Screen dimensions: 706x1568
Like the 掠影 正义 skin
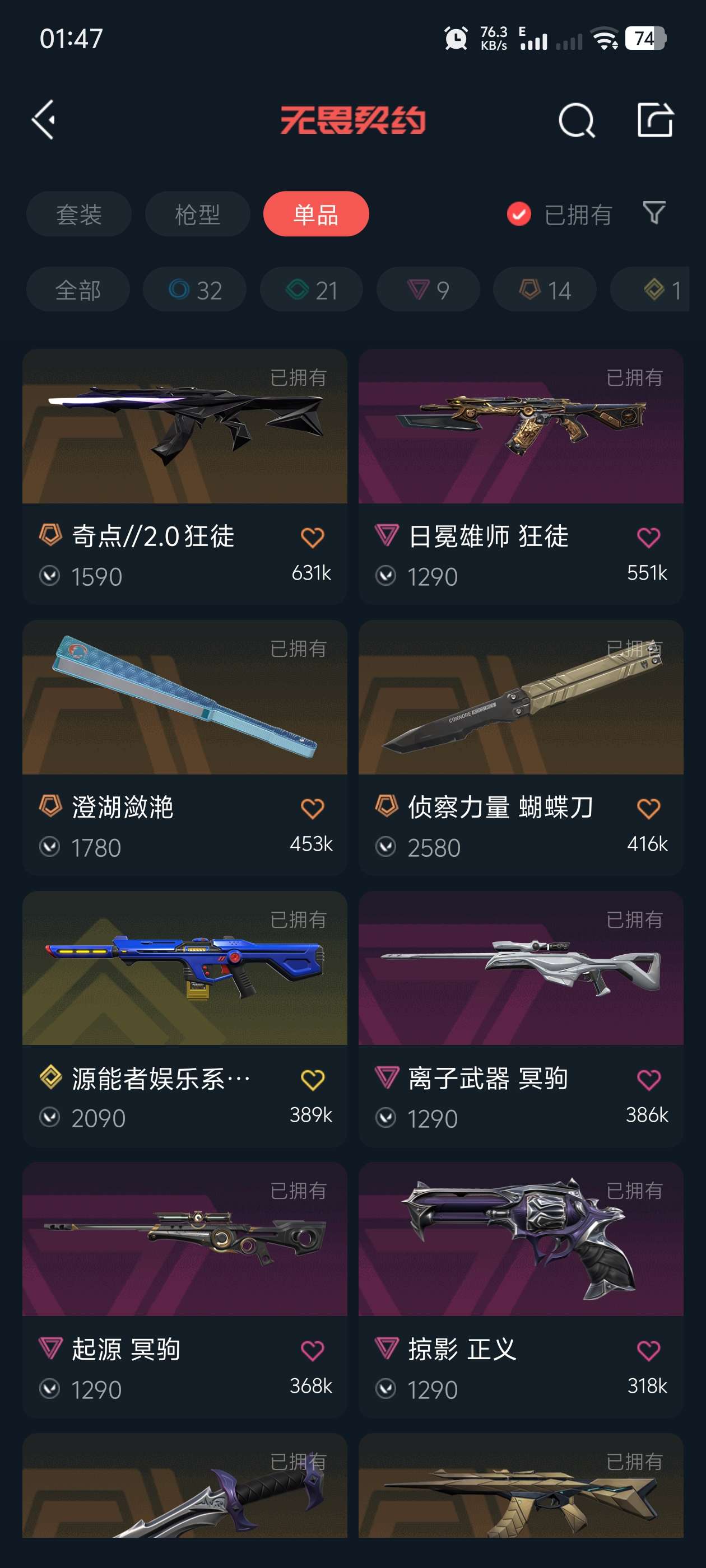[x=648, y=1351]
